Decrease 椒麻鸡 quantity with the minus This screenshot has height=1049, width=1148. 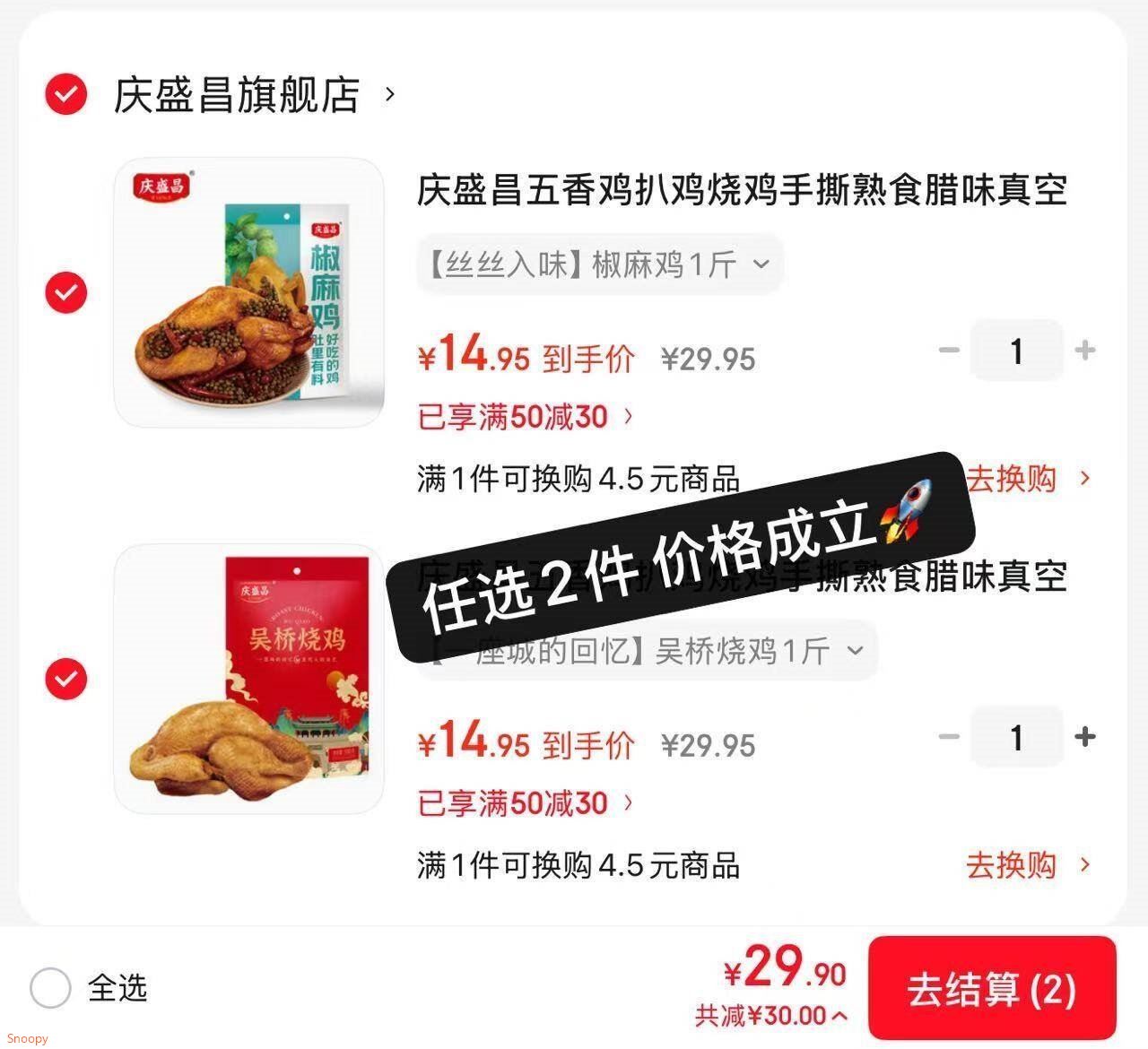[x=949, y=351]
